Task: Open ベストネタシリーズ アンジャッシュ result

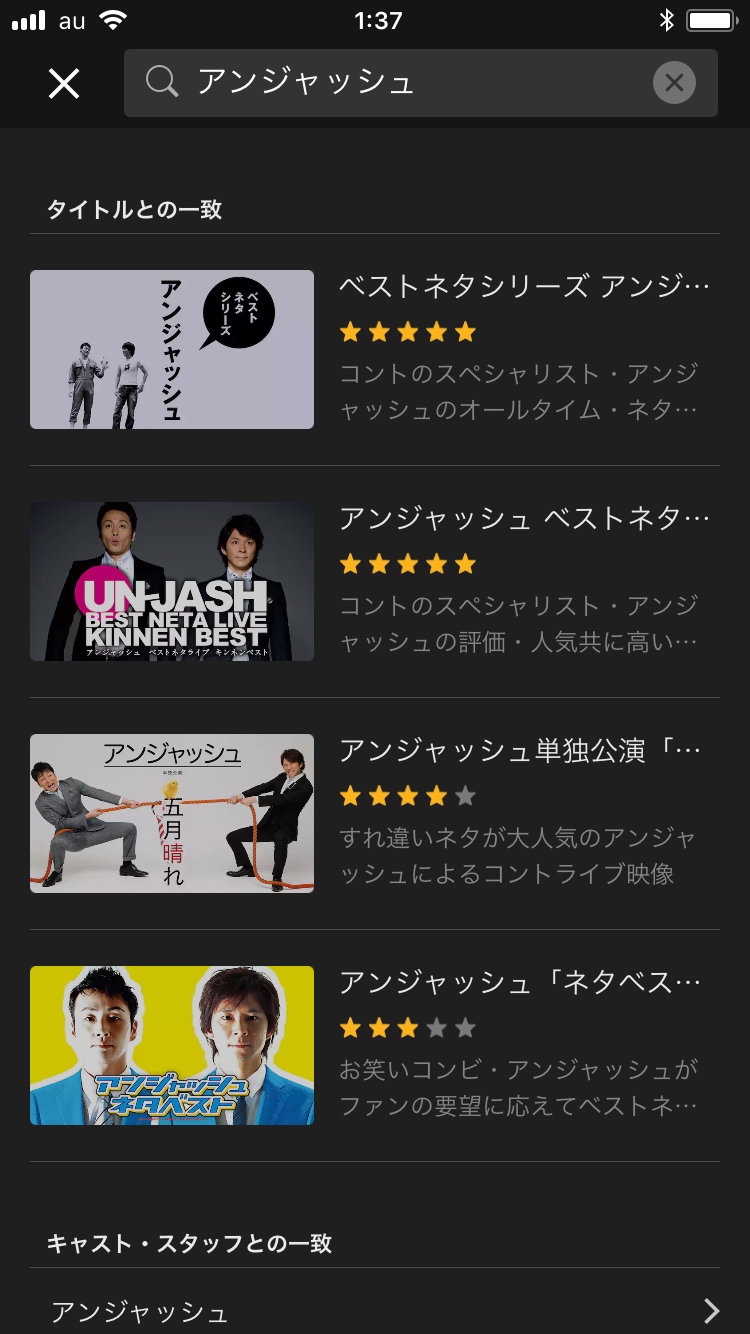Action: pyautogui.click(x=374, y=349)
